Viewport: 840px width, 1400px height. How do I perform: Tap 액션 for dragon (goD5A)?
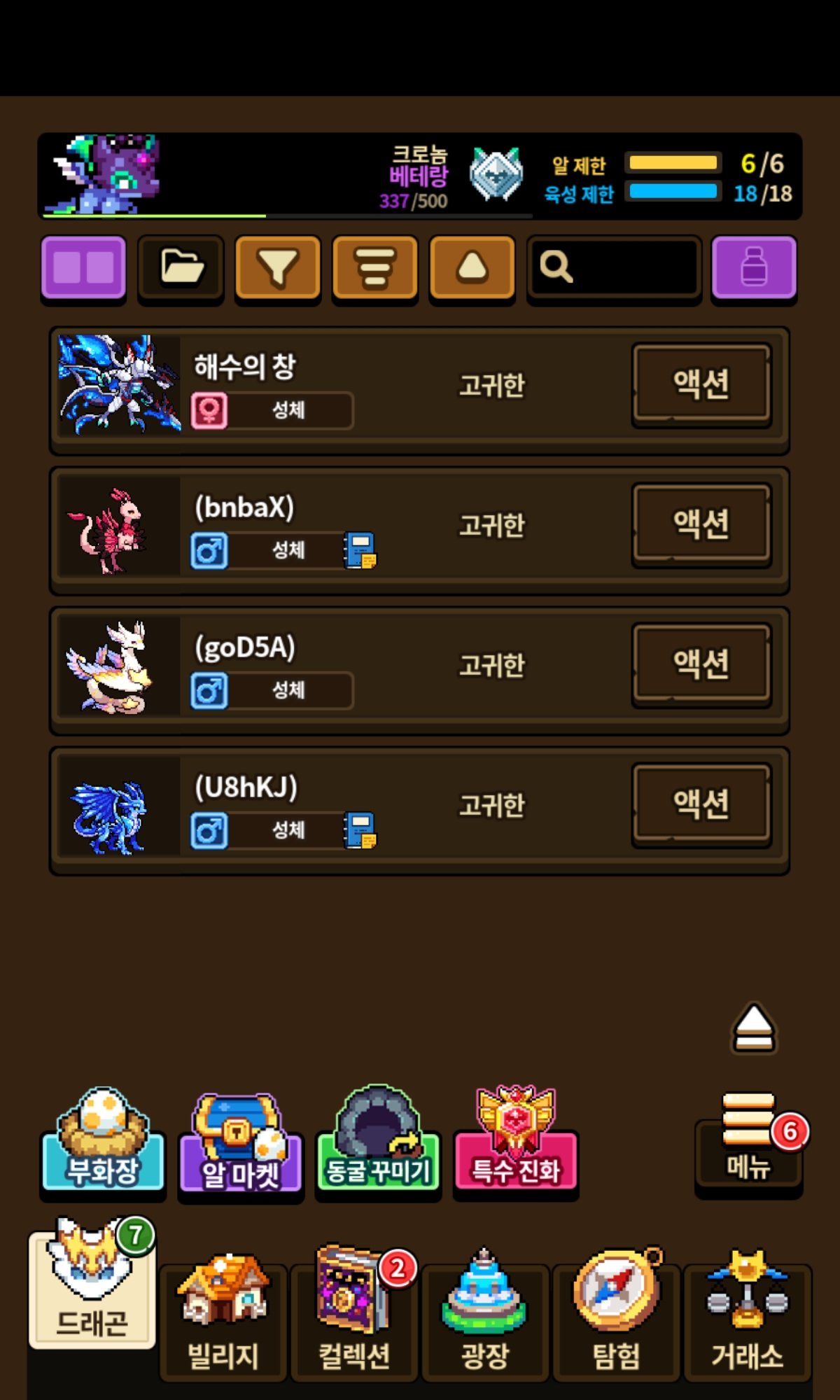click(701, 664)
